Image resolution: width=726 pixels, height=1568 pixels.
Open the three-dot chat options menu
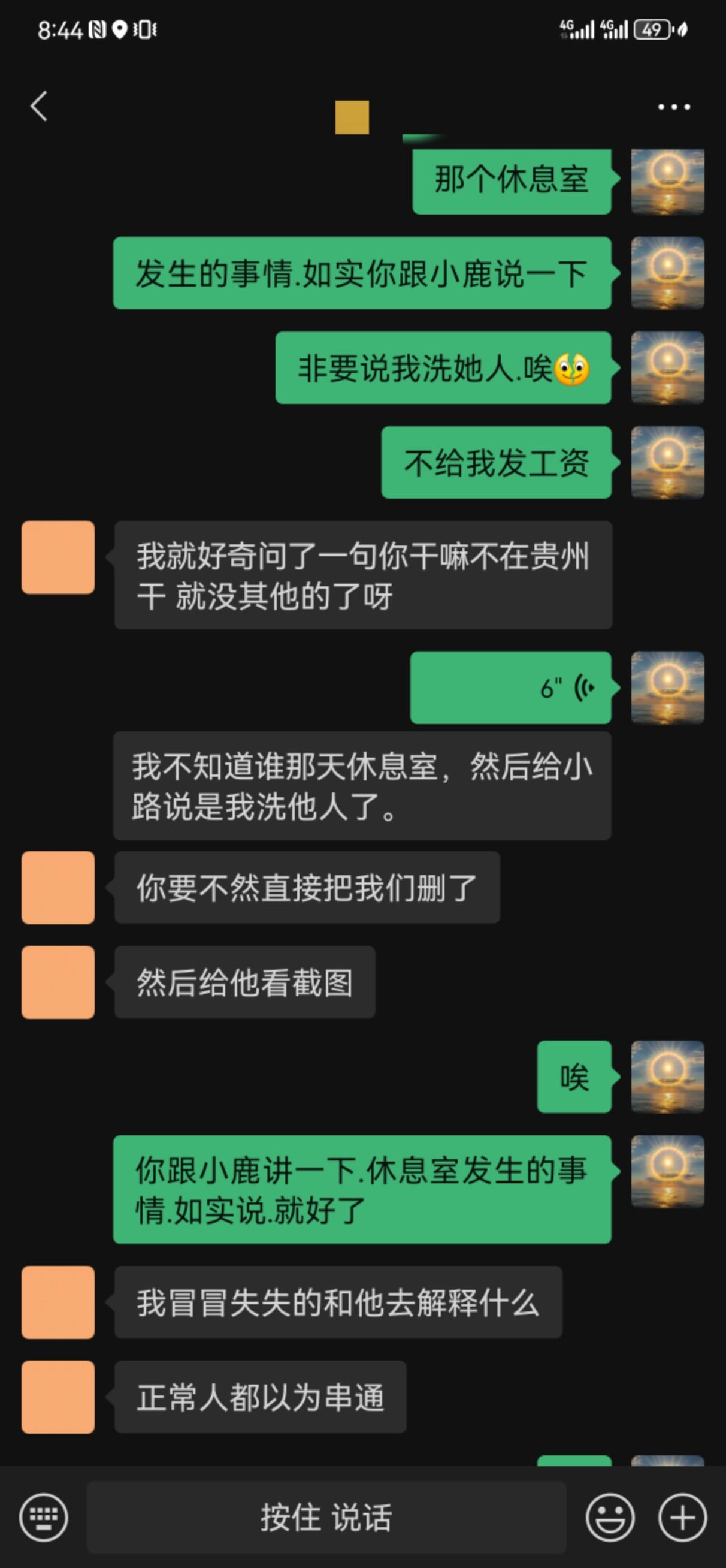pos(674,107)
